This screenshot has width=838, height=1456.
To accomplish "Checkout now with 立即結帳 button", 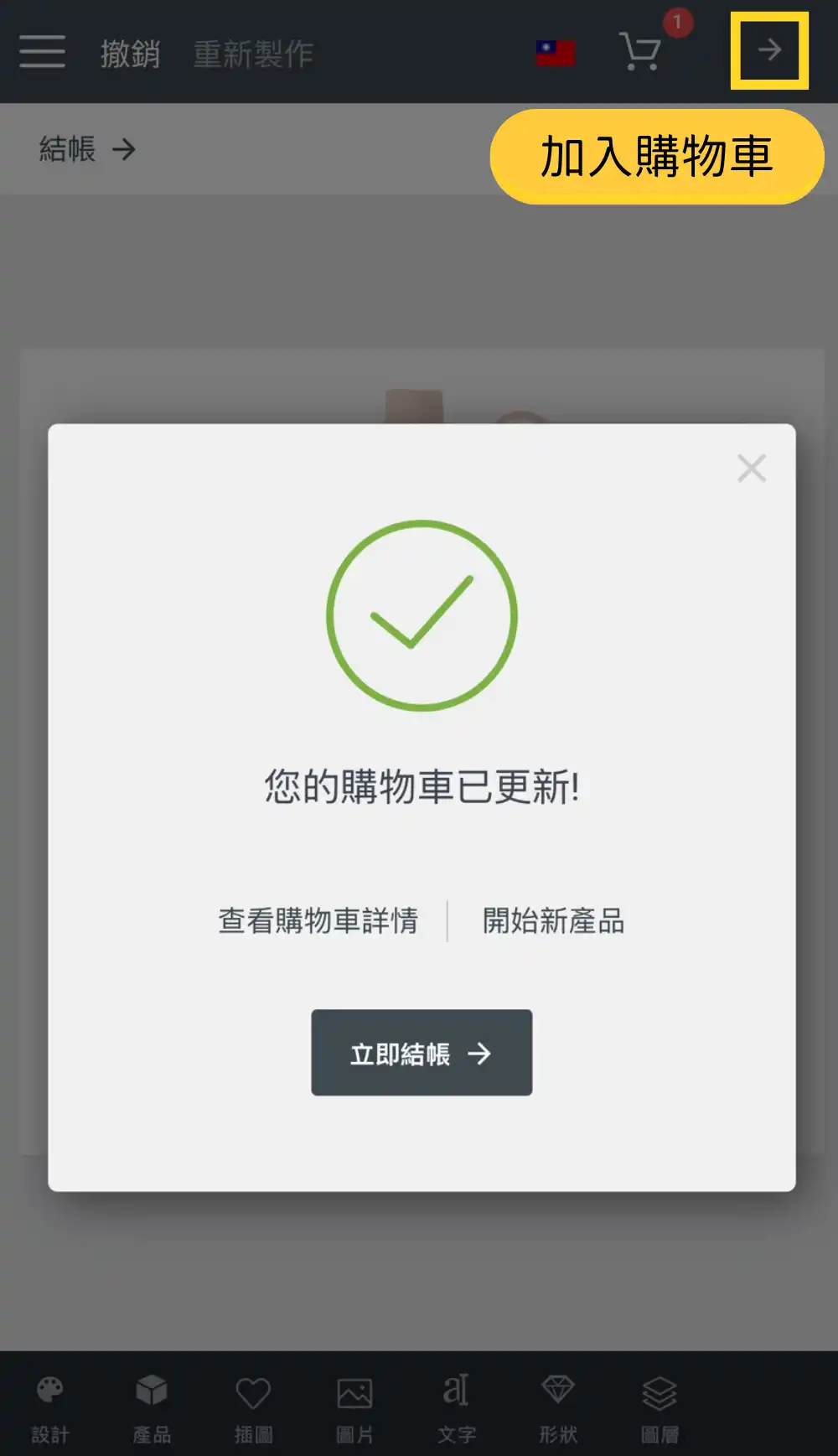I will [x=422, y=1052].
